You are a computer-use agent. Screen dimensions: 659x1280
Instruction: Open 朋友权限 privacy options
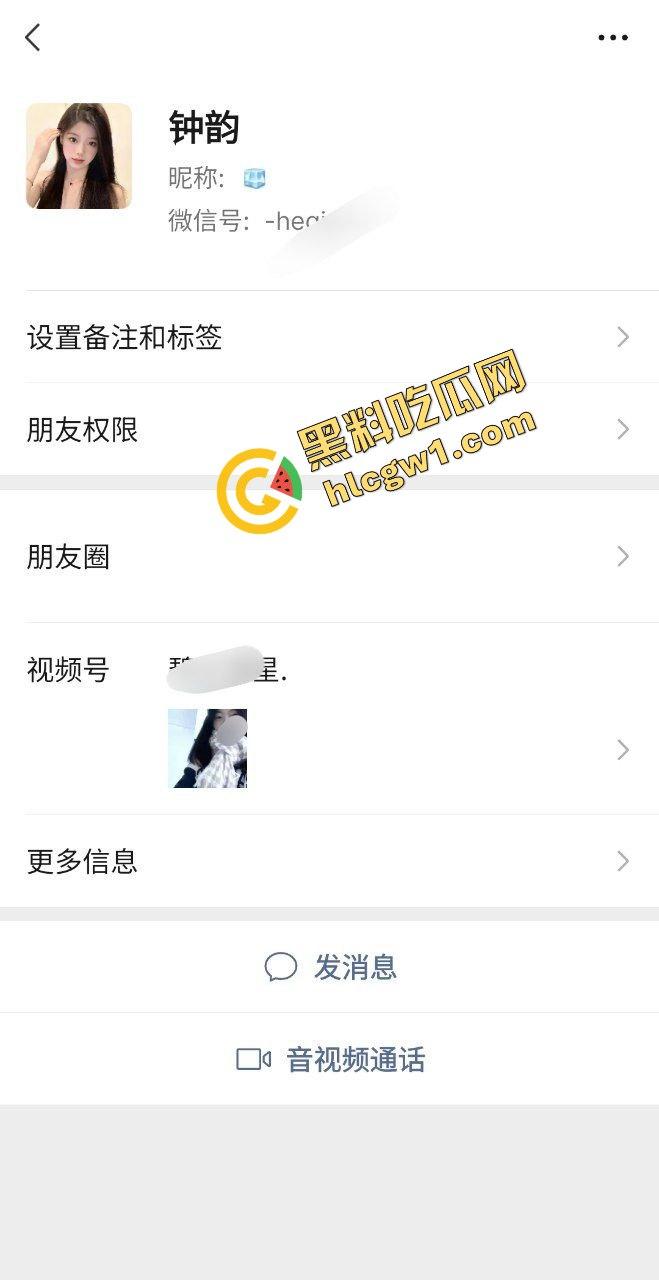[329, 430]
